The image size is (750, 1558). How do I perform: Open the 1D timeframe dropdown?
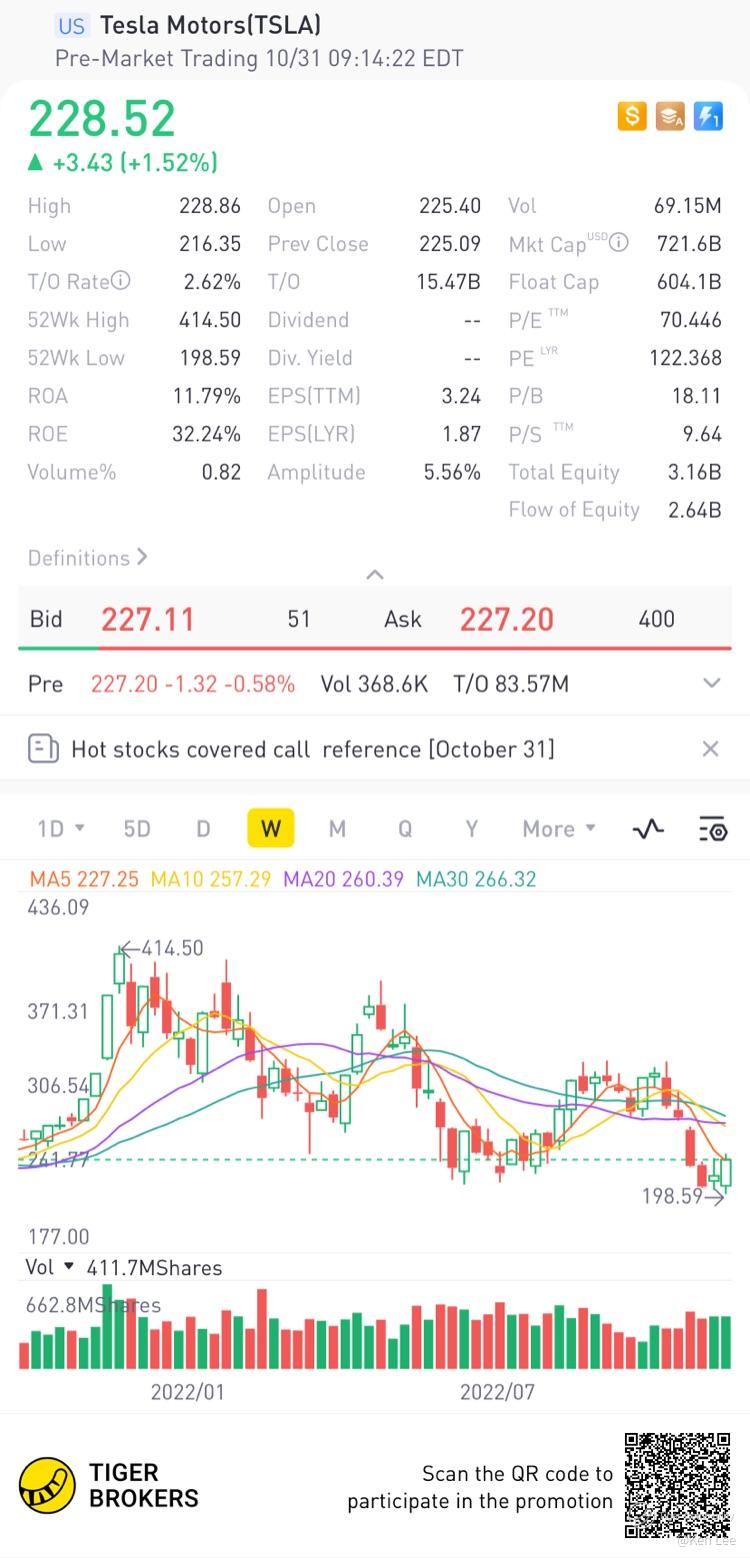61,829
